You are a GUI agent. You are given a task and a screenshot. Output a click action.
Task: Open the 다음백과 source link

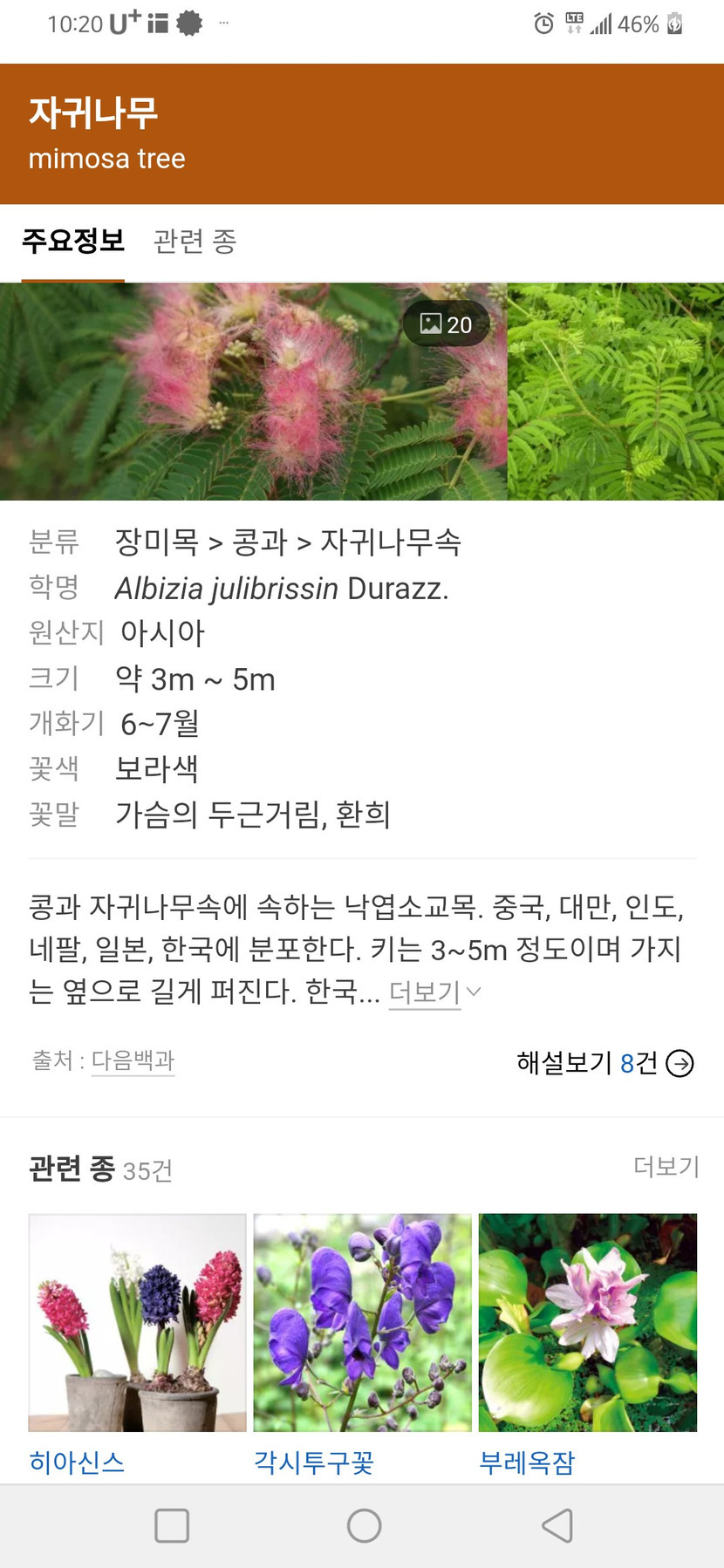(x=133, y=1060)
